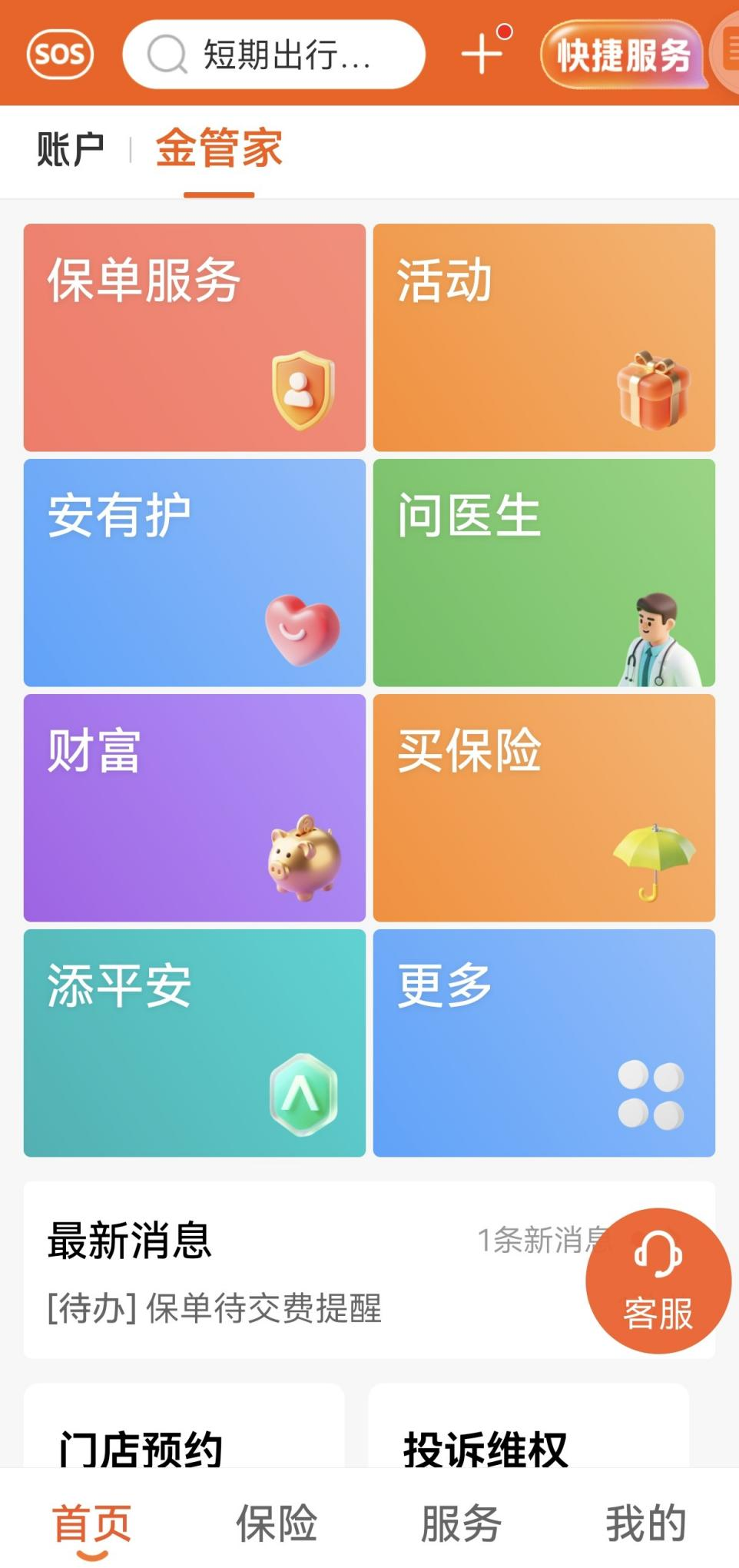Open the 活动 tile
This screenshot has width=739, height=1568.
pyautogui.click(x=544, y=337)
